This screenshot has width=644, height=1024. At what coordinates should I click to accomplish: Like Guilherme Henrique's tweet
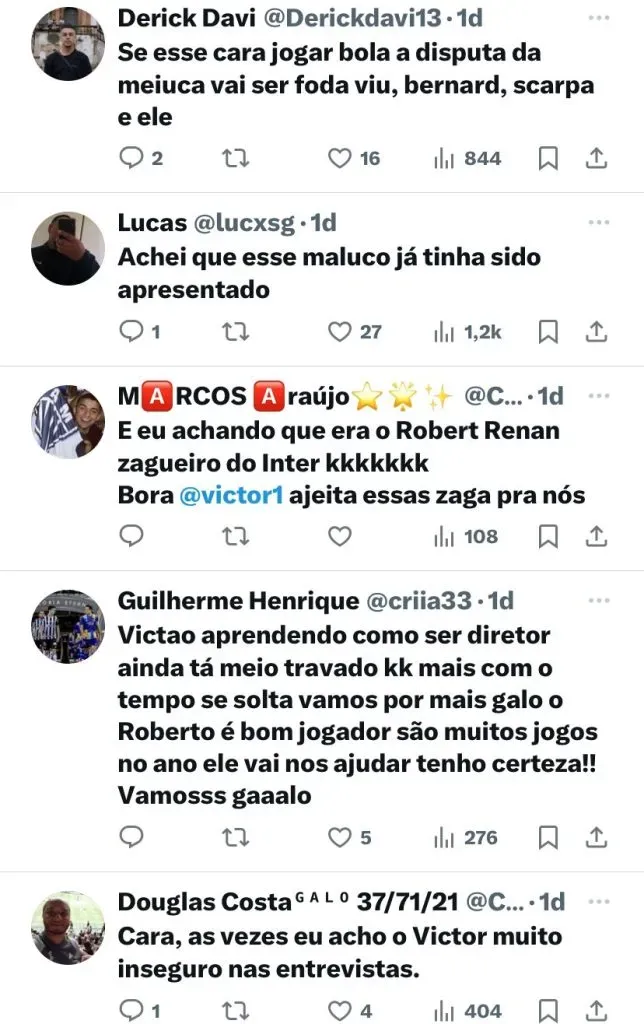point(341,837)
